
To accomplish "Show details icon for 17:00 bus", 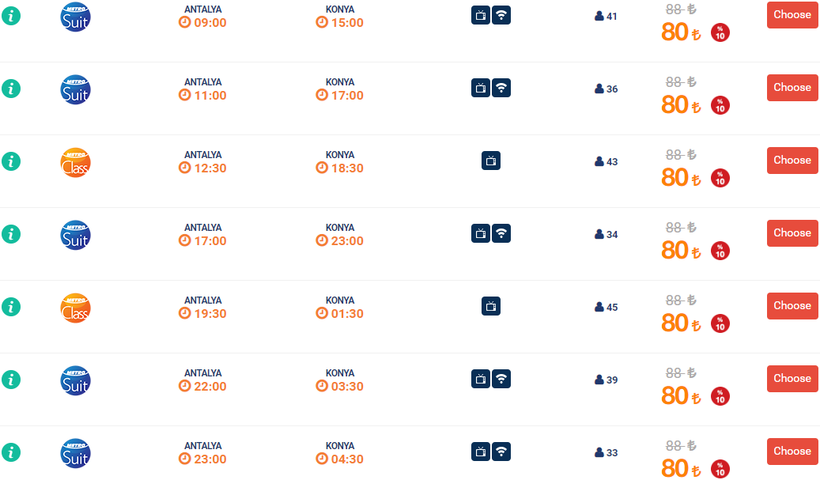I will tap(11, 234).
